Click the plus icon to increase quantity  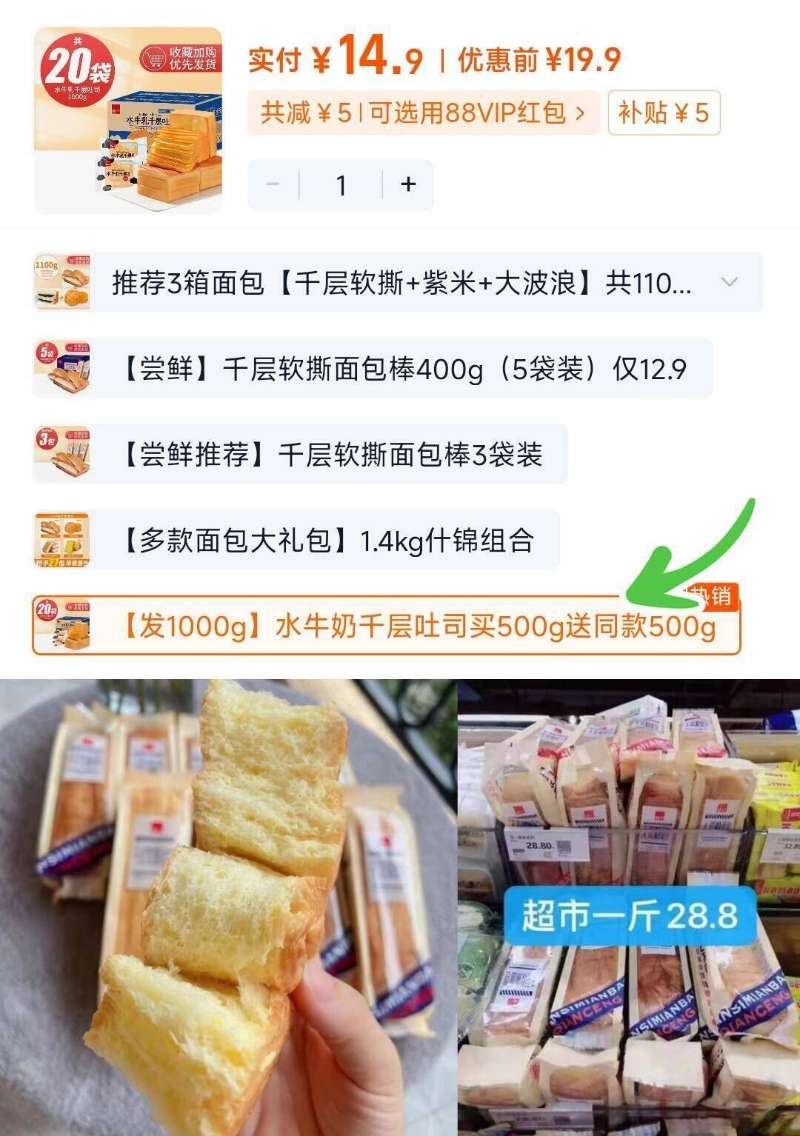pyautogui.click(x=406, y=184)
